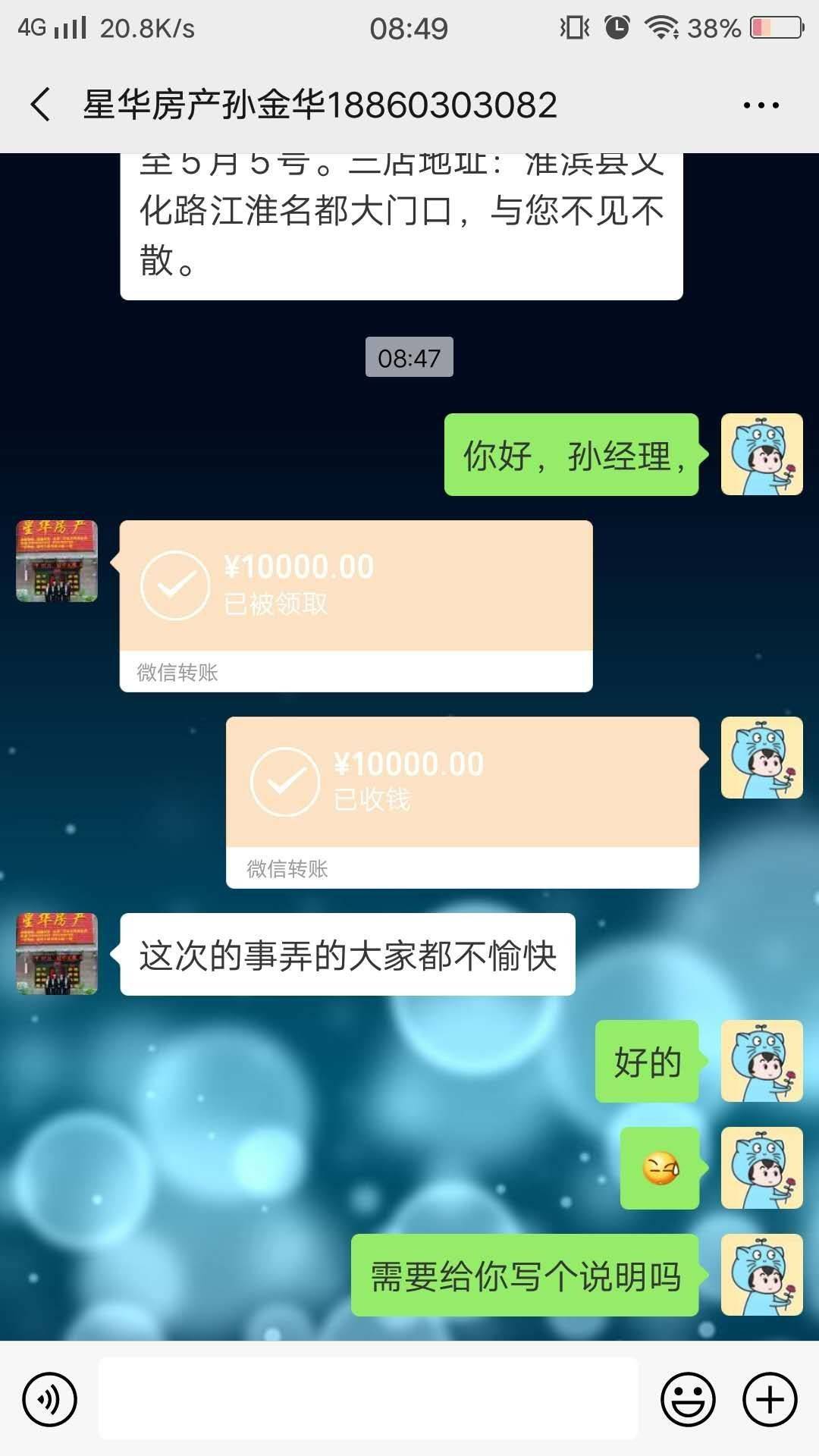Open the plus attachments panel
The image size is (819, 1456).
(770, 1399)
